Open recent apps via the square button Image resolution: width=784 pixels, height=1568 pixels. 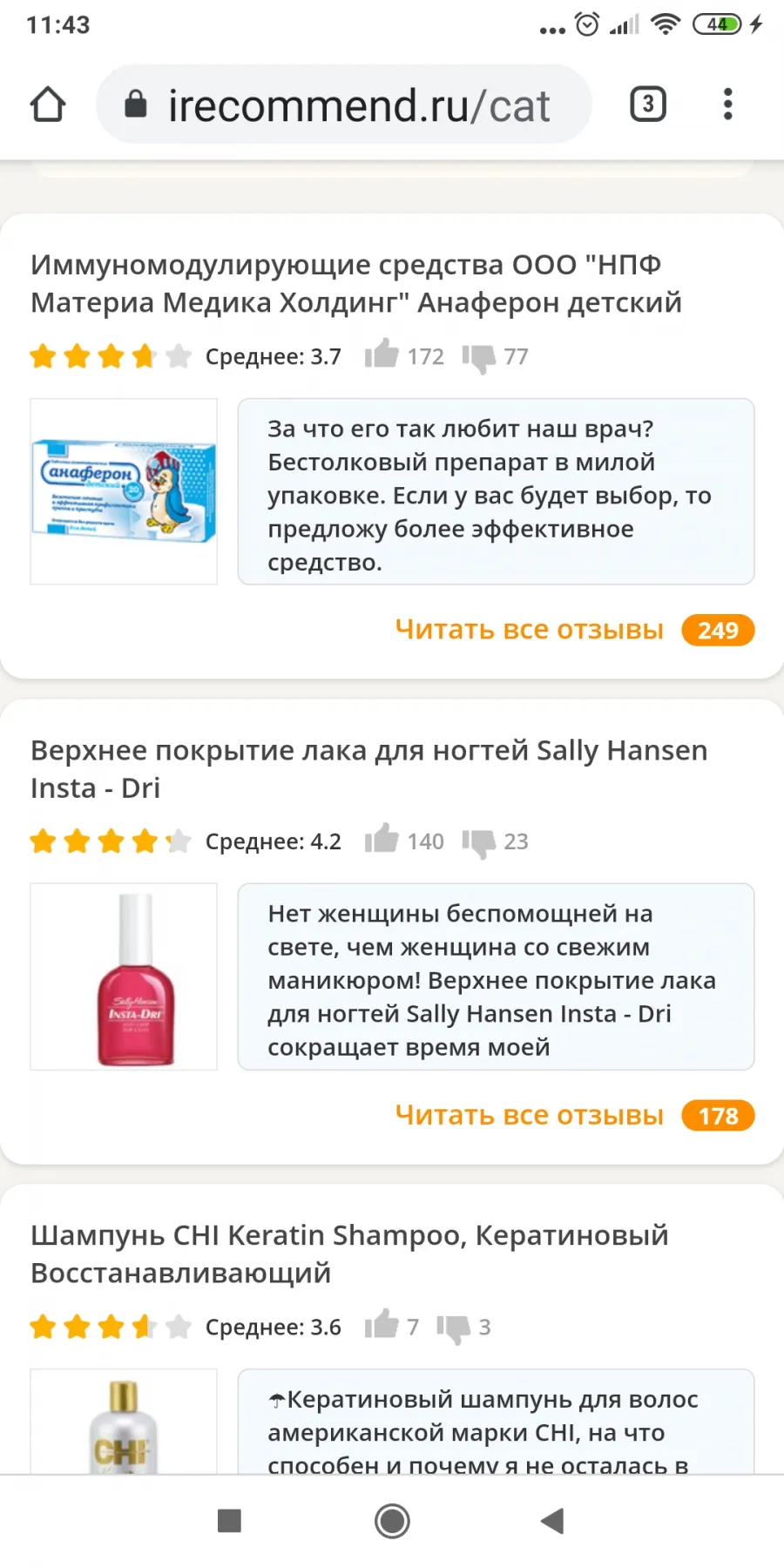[229, 1521]
